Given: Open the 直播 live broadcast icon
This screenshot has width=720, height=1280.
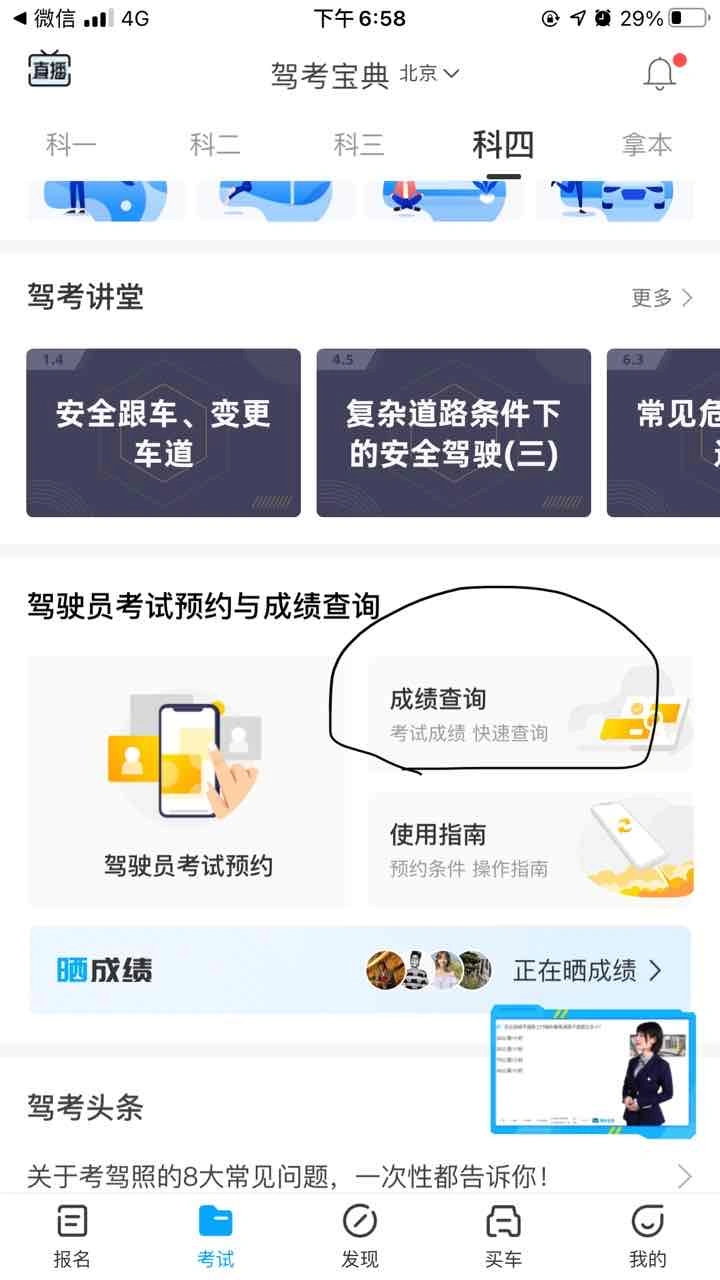Looking at the screenshot, I should [x=49, y=70].
